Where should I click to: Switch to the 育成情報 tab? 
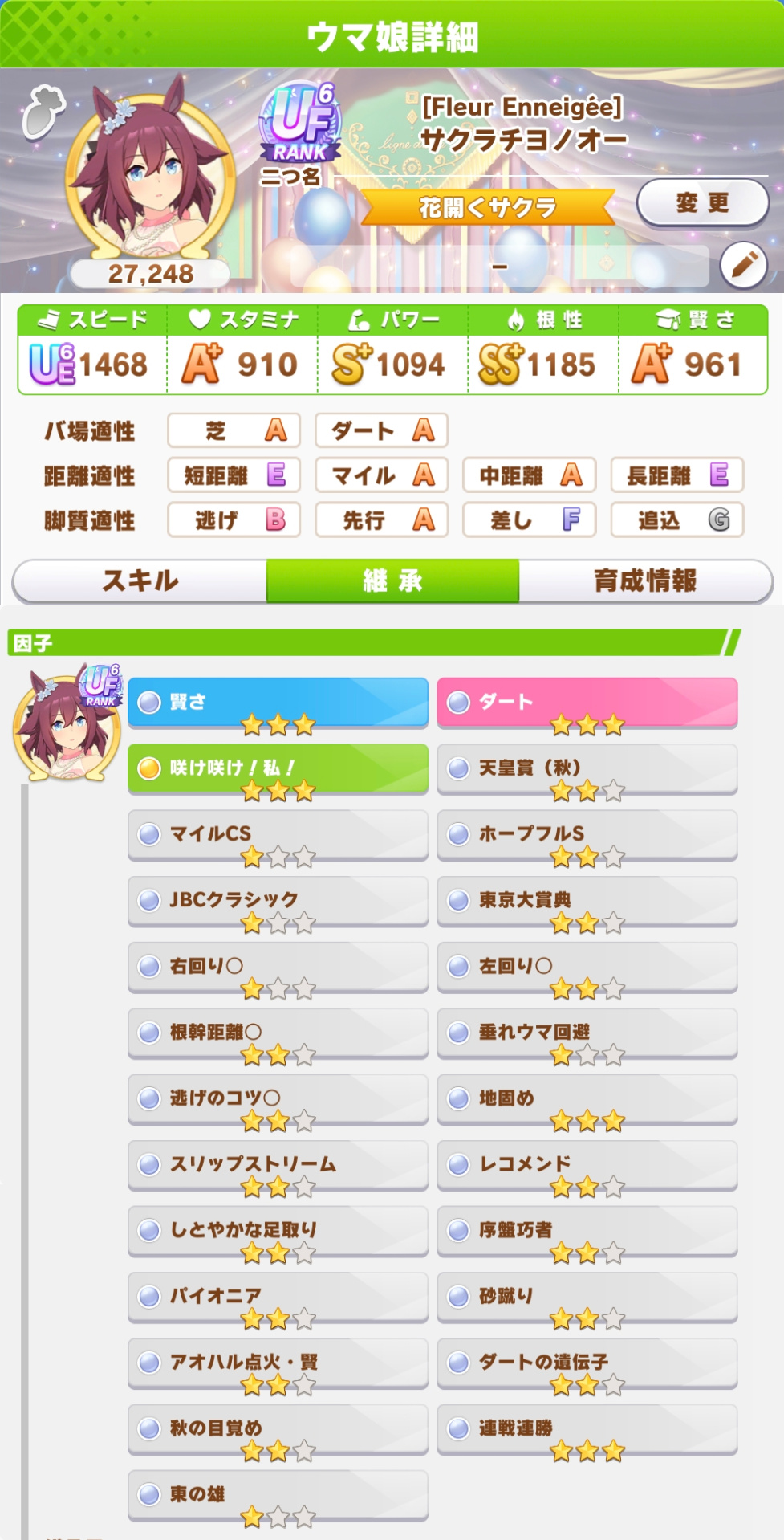coord(645,581)
